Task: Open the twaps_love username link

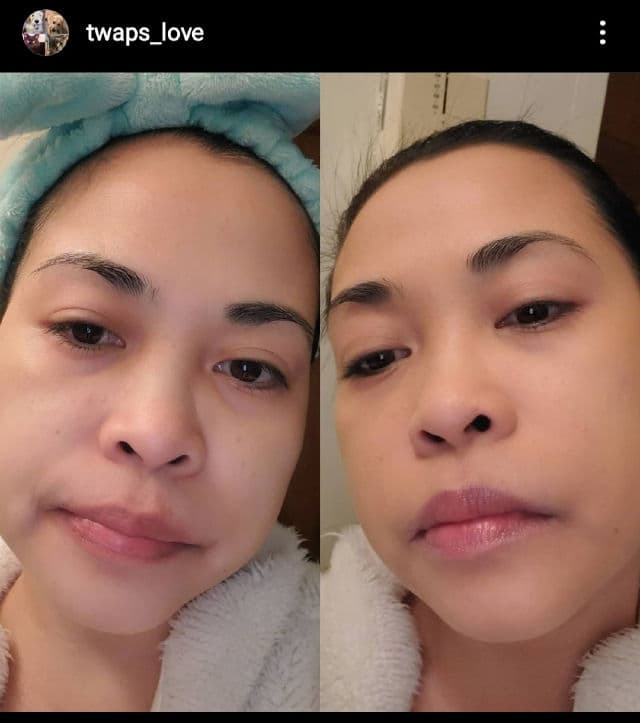Action: (144, 33)
